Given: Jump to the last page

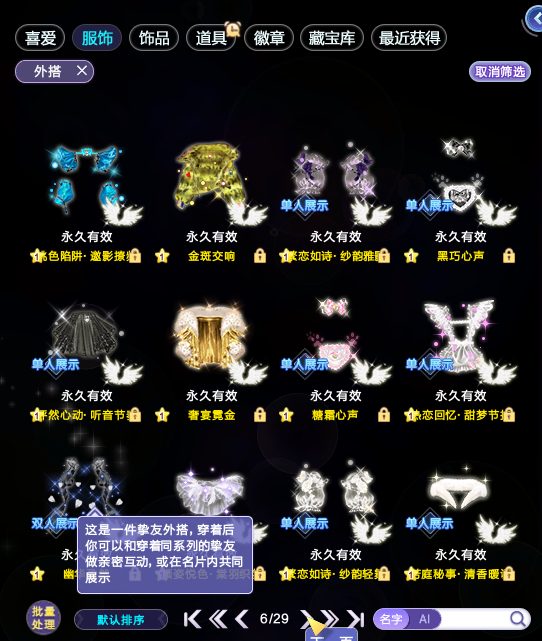Looking at the screenshot, I should 356,619.
